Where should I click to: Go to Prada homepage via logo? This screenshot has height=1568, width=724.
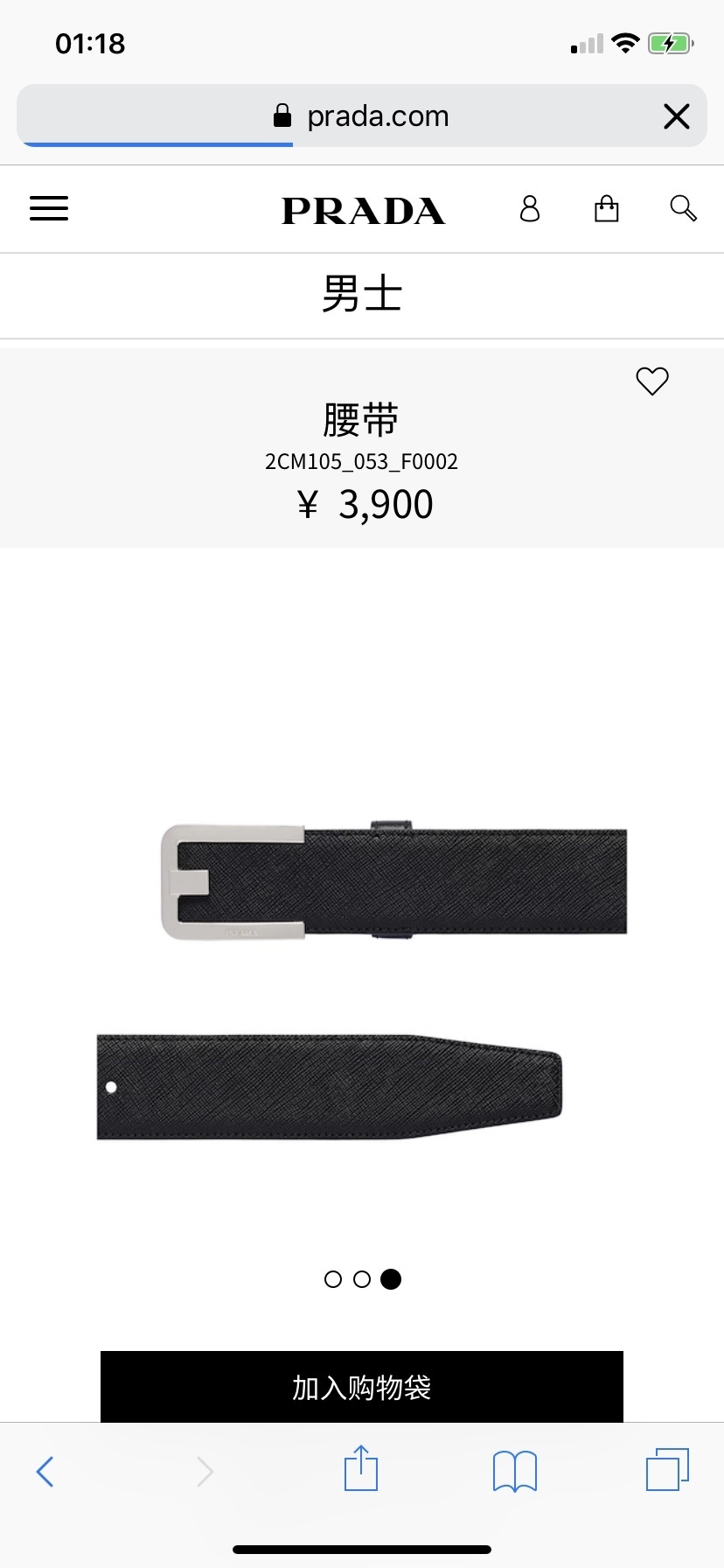point(363,210)
